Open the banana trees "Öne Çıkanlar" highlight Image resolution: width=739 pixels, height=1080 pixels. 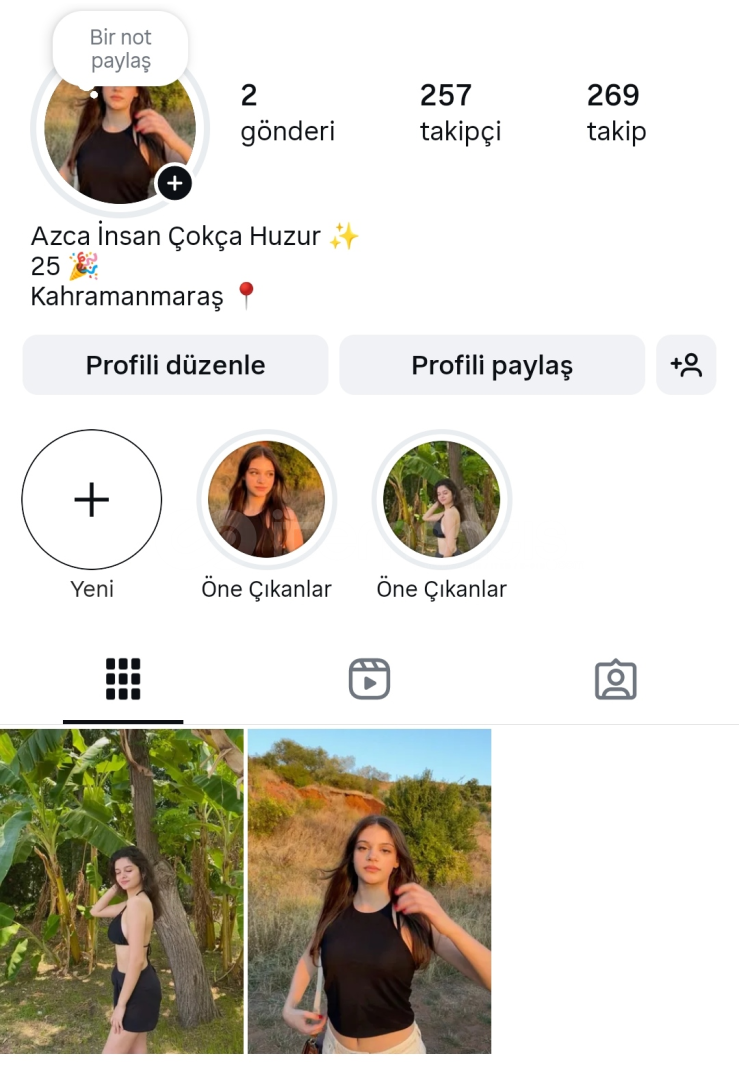pyautogui.click(x=441, y=500)
